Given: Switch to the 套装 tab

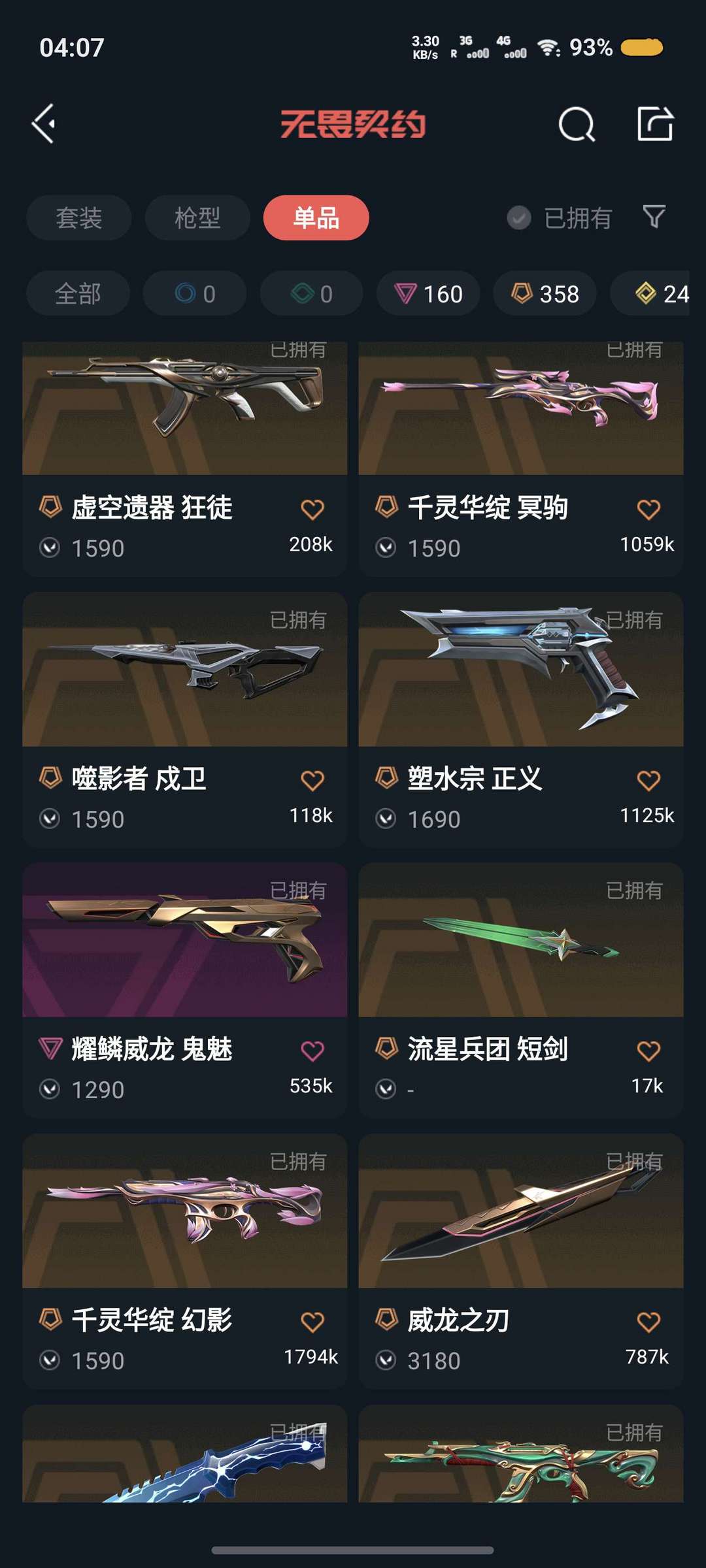Looking at the screenshot, I should click(x=79, y=218).
